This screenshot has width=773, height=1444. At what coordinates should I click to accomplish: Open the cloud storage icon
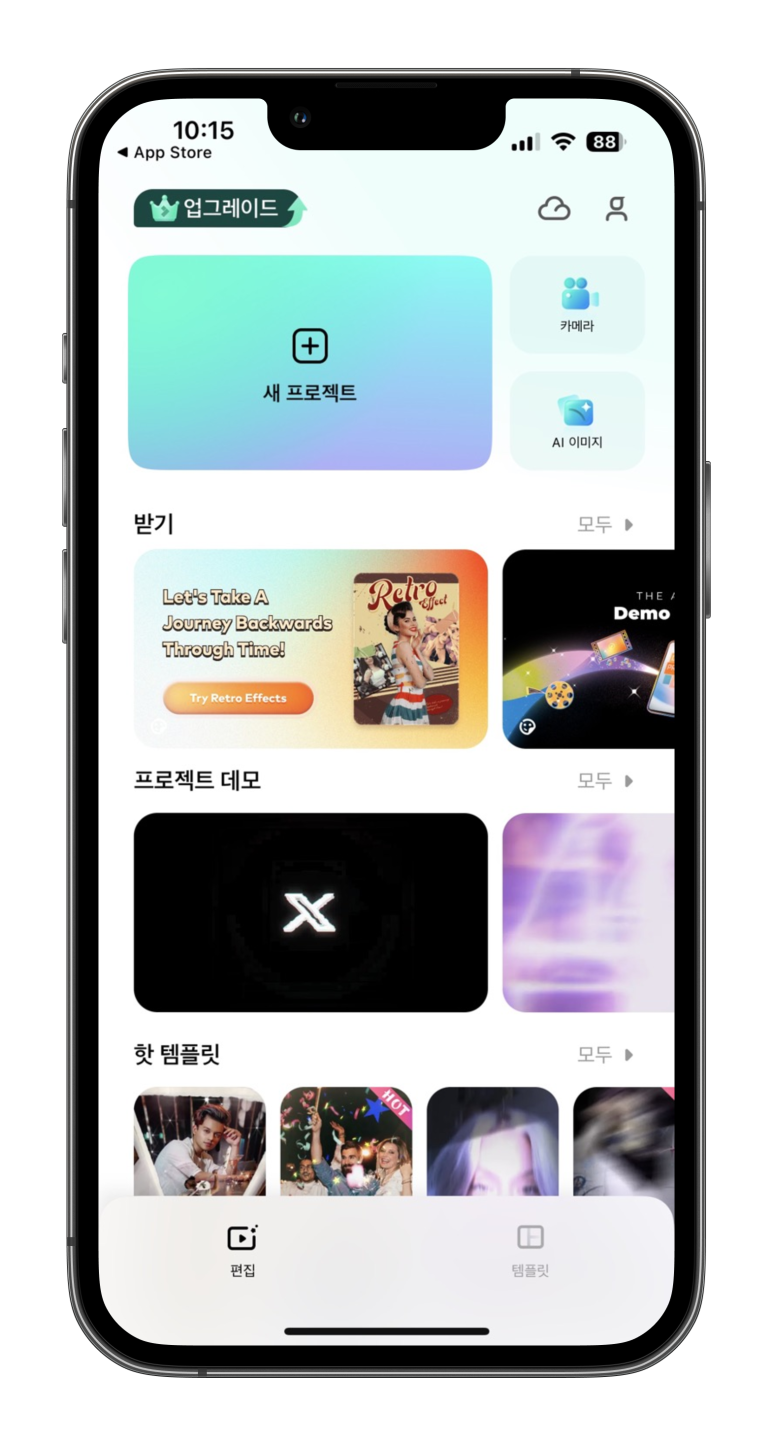click(554, 208)
